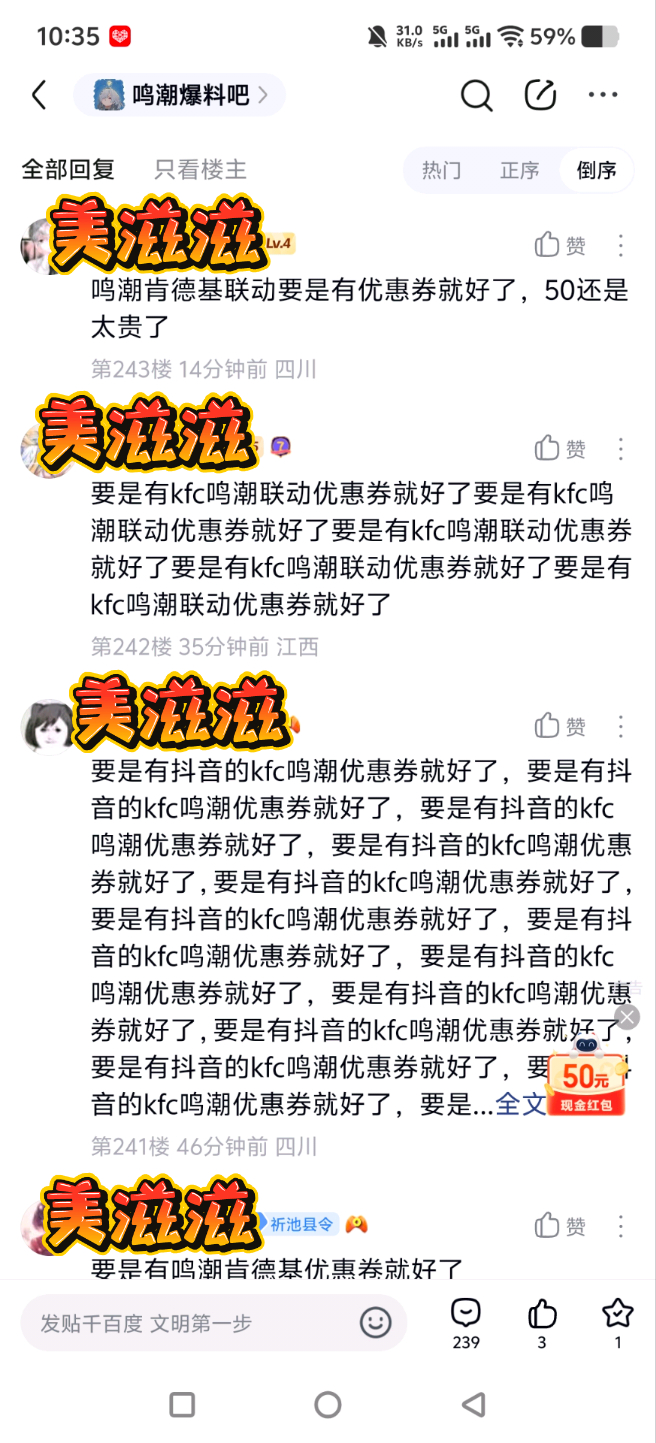
Task: Like the reply on 第243楼
Action: [x=560, y=245]
